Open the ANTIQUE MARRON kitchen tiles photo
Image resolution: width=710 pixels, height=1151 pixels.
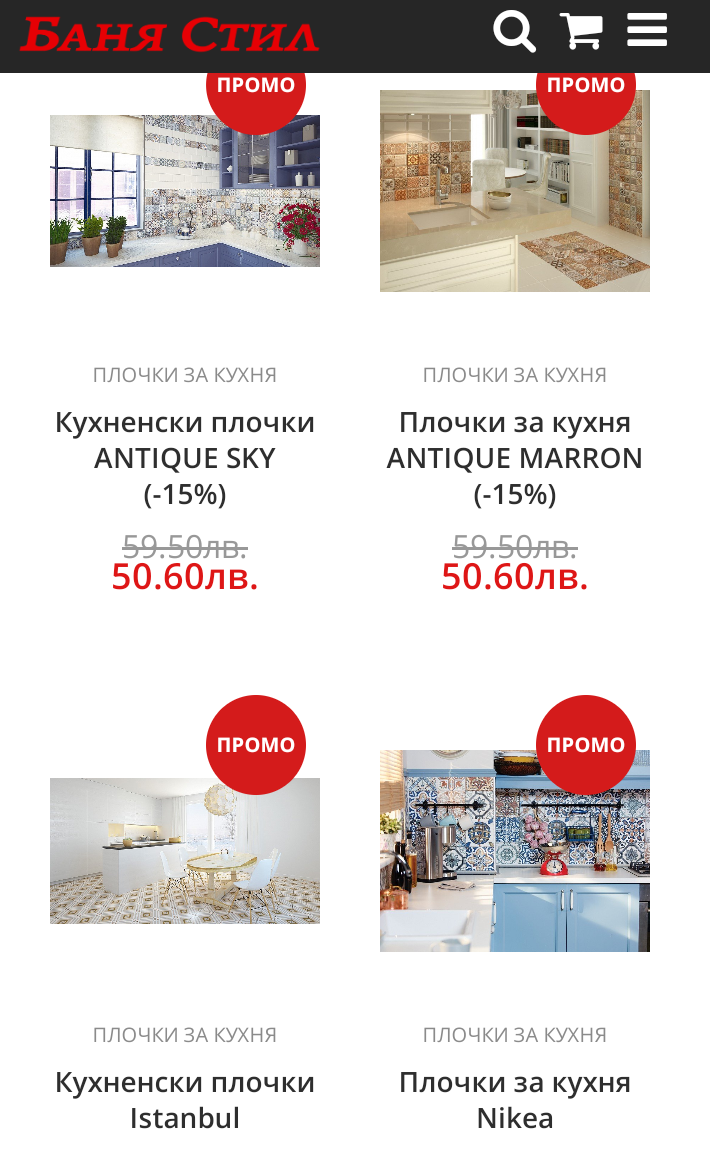tap(514, 191)
